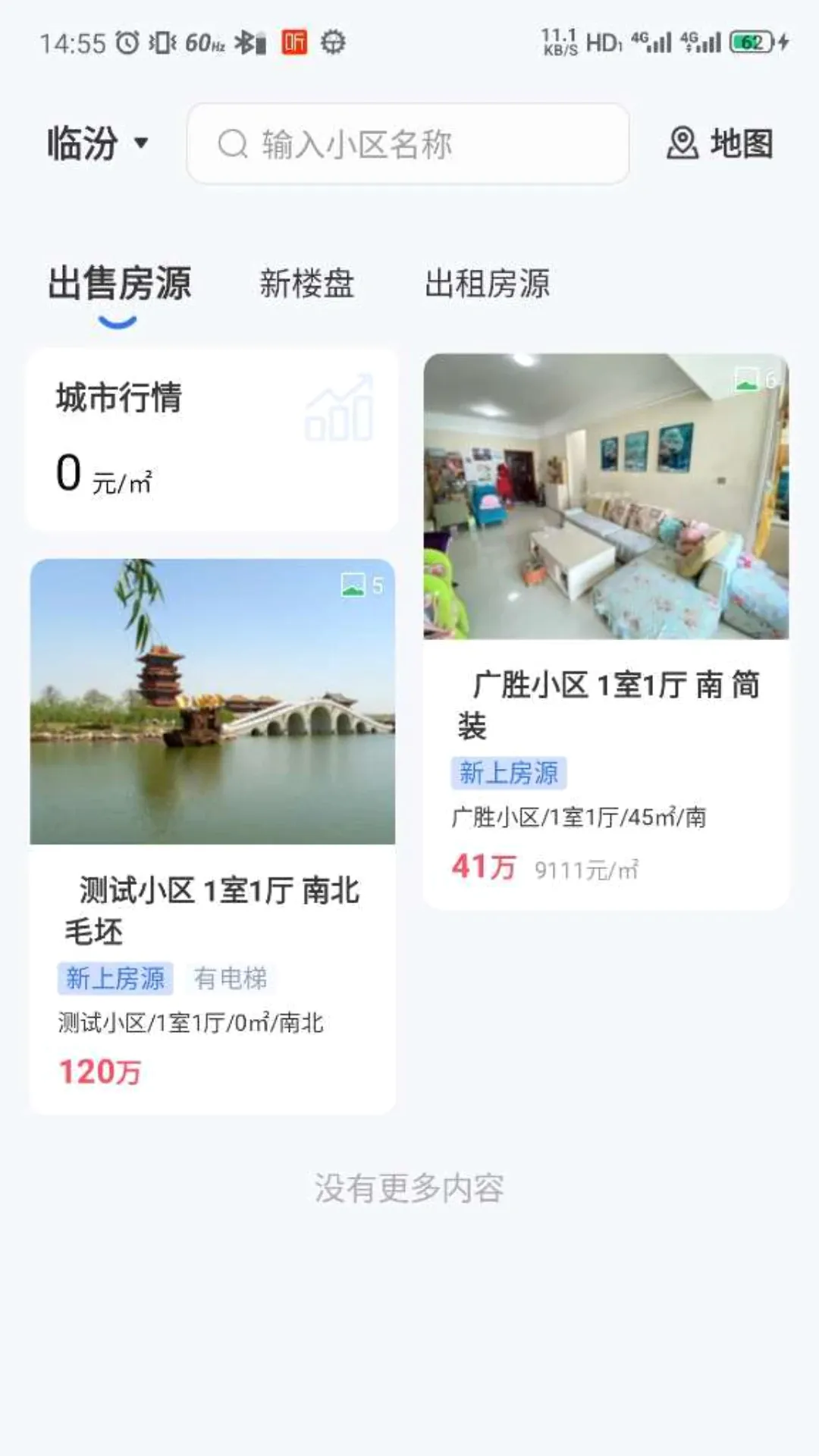
Task: Switch to the 新楼盘 tab
Action: pos(307,284)
